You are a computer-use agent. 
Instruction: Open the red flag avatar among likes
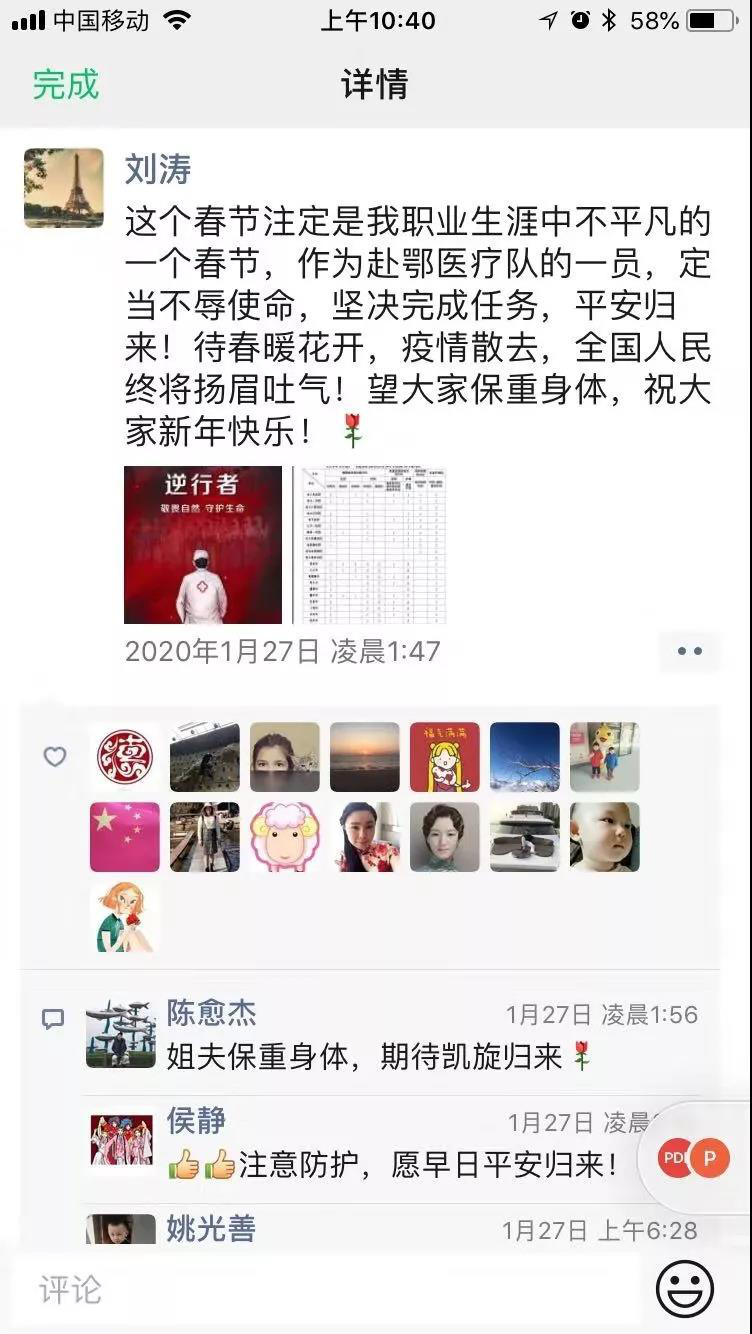point(125,837)
